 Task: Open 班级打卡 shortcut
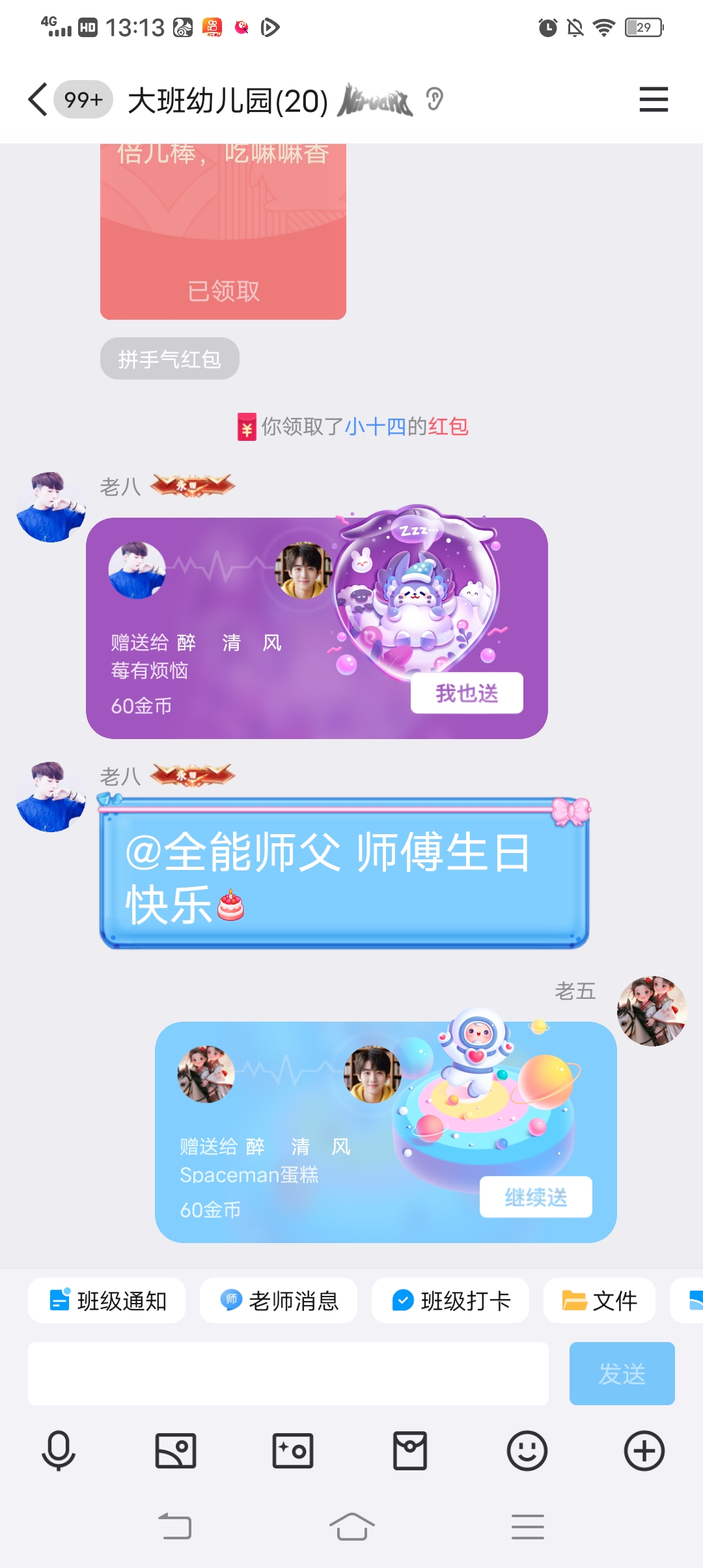(450, 1300)
